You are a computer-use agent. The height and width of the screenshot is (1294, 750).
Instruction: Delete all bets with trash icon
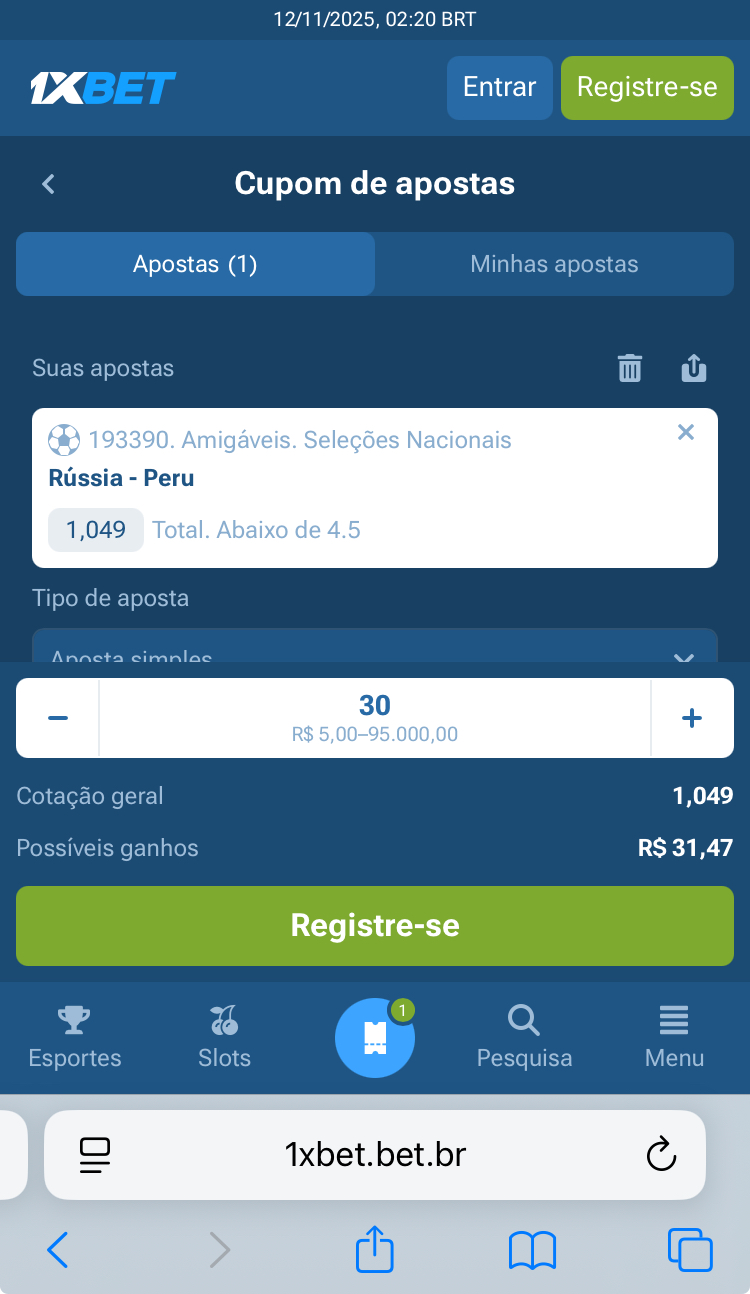[x=629, y=368]
